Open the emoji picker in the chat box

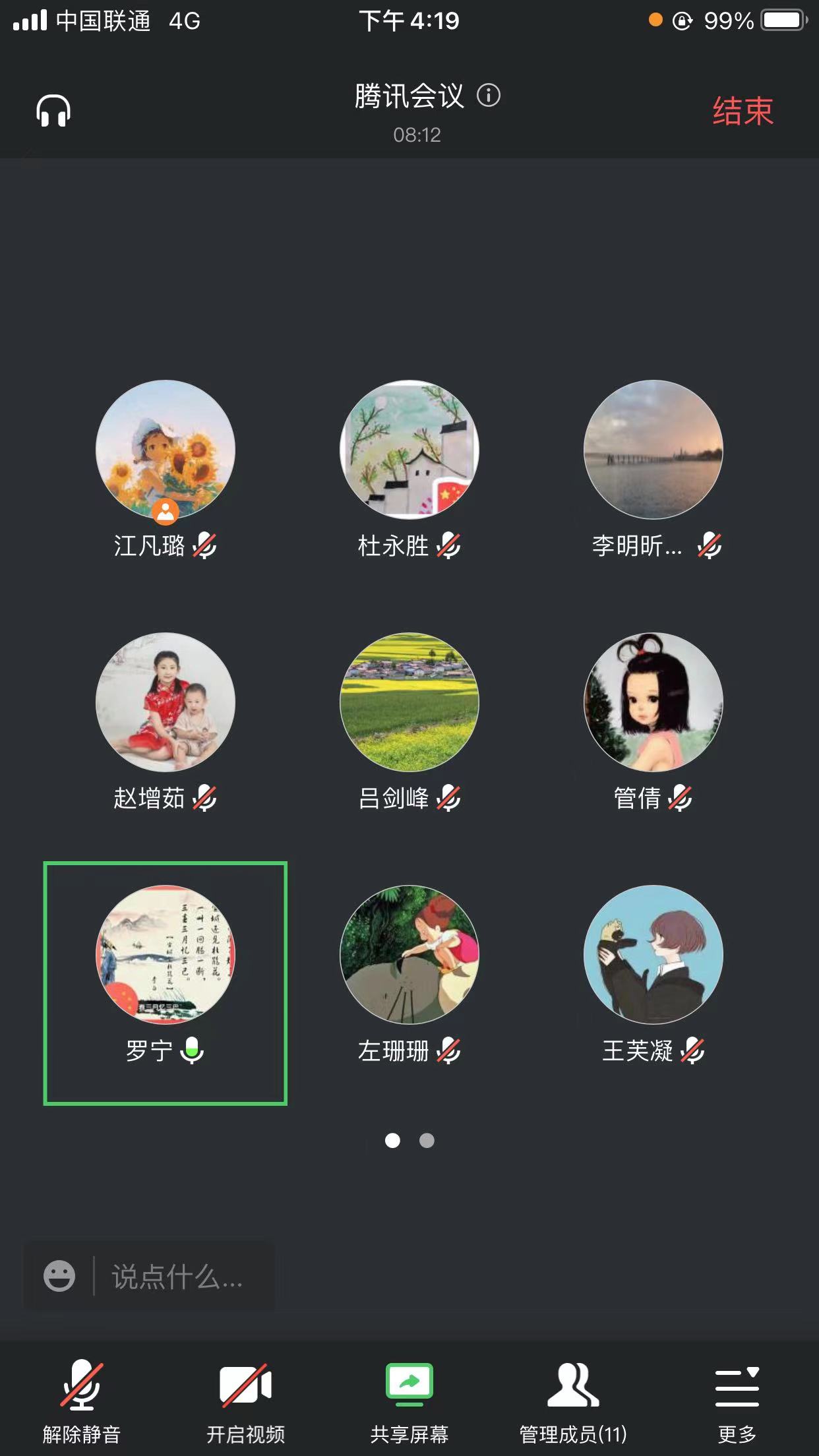59,1276
